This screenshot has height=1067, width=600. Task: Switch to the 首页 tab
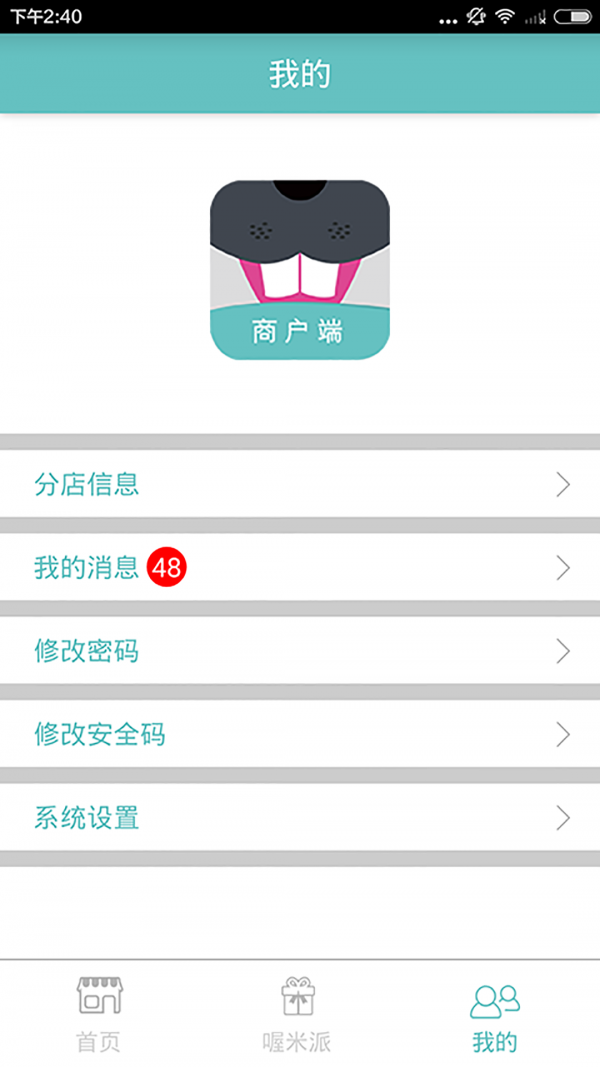tap(99, 1014)
